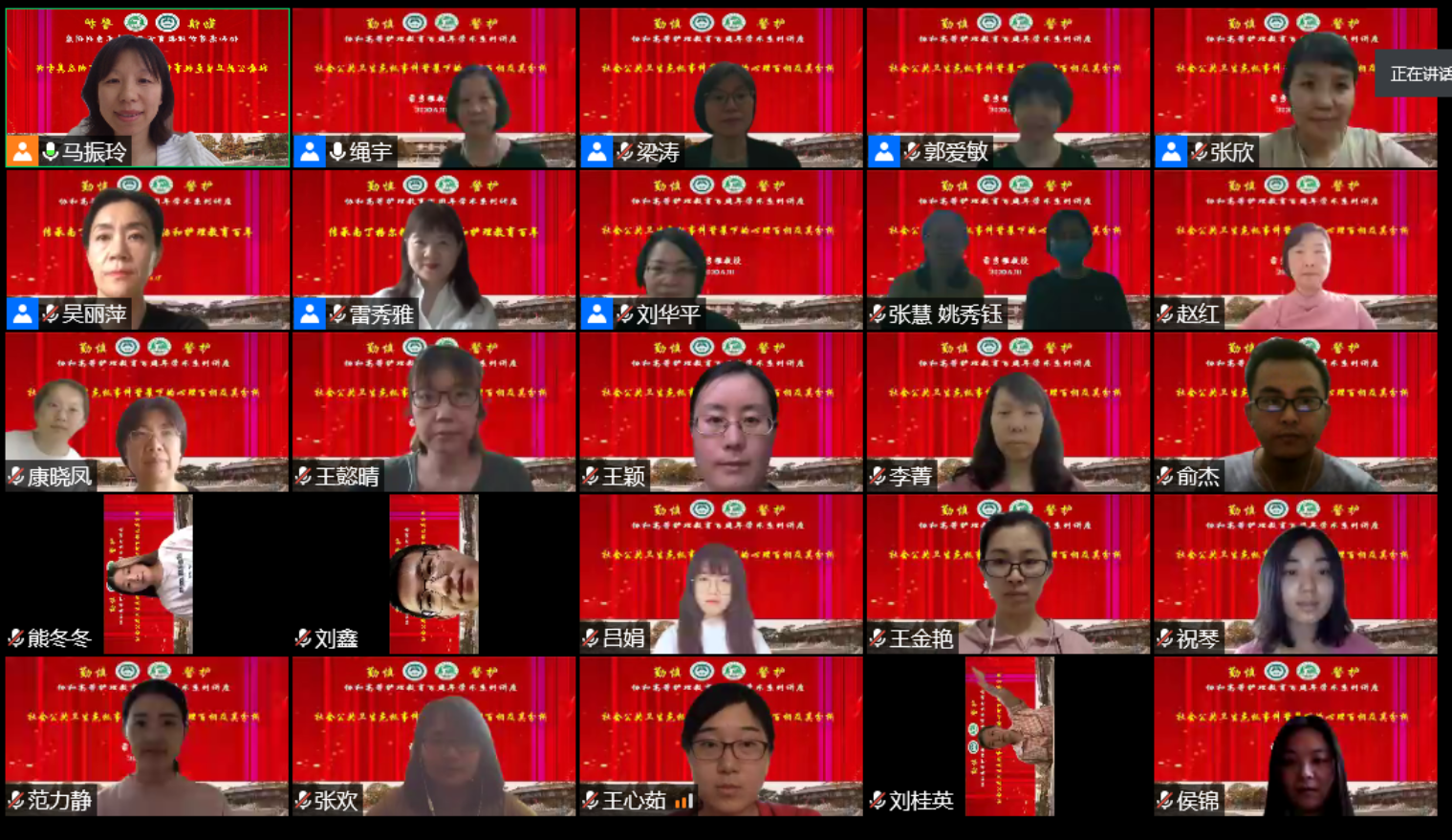Tap 王心茹's video tile
Viewport: 1452px width, 840px height.
click(x=721, y=735)
